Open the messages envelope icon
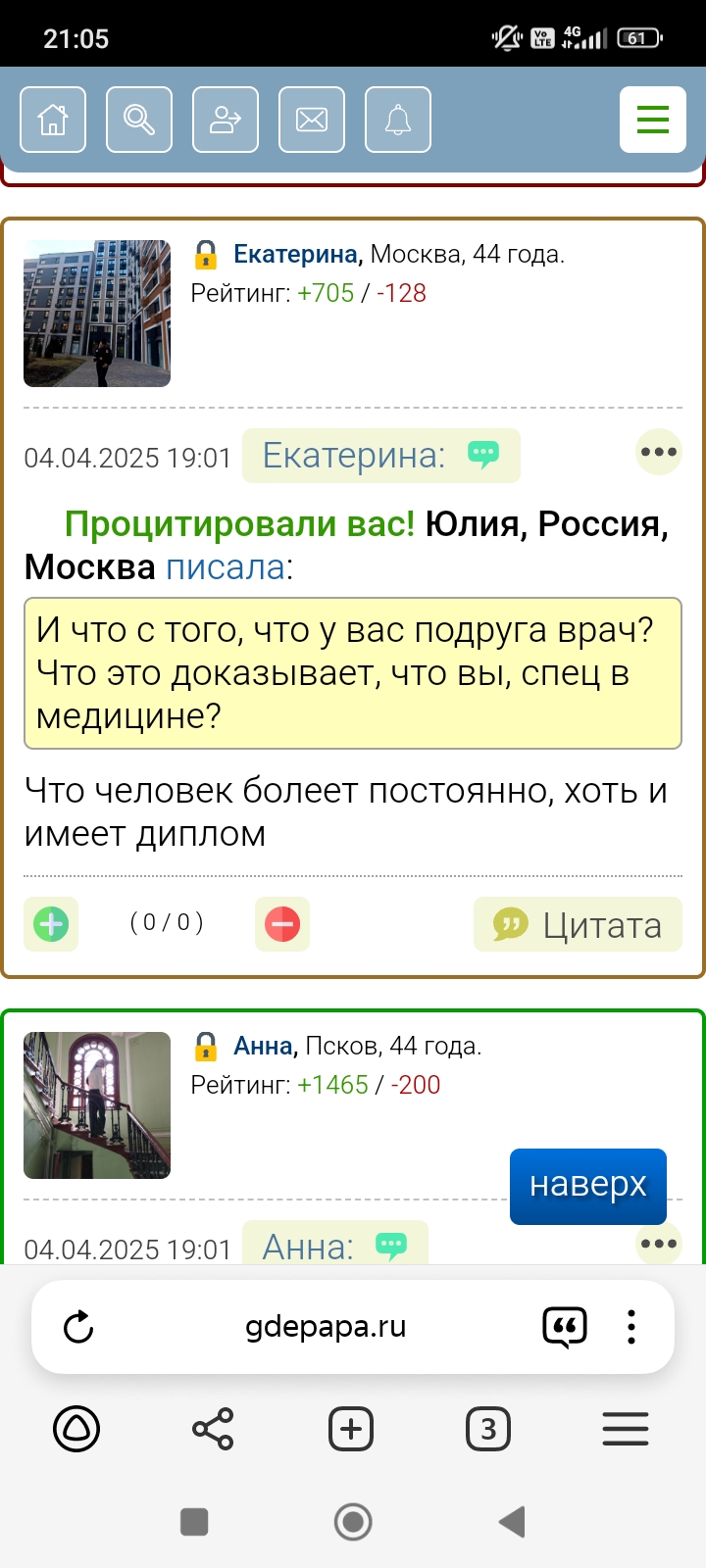The height and width of the screenshot is (1568, 706). click(x=312, y=120)
